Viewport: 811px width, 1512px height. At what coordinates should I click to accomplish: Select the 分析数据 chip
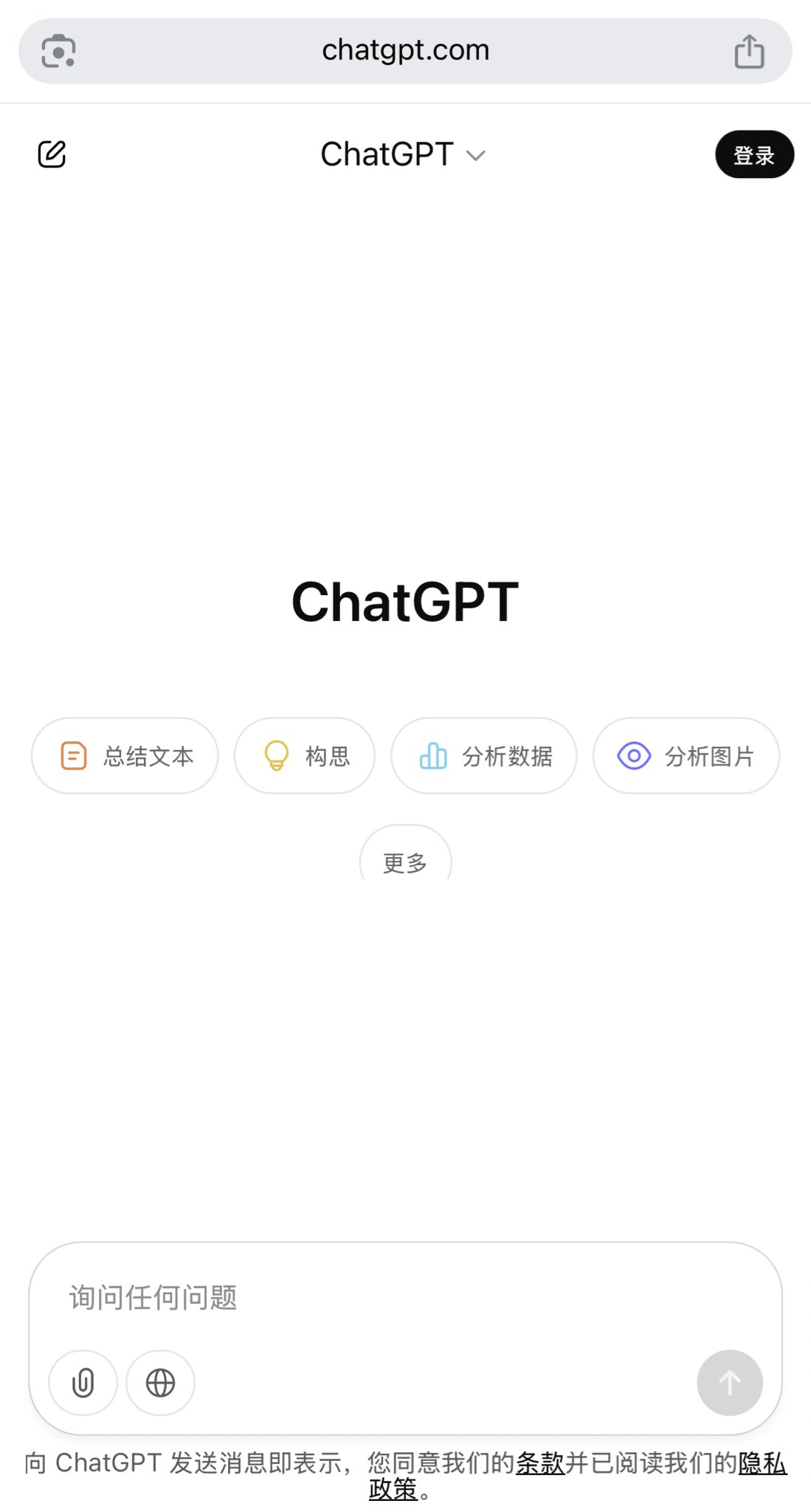(x=483, y=756)
